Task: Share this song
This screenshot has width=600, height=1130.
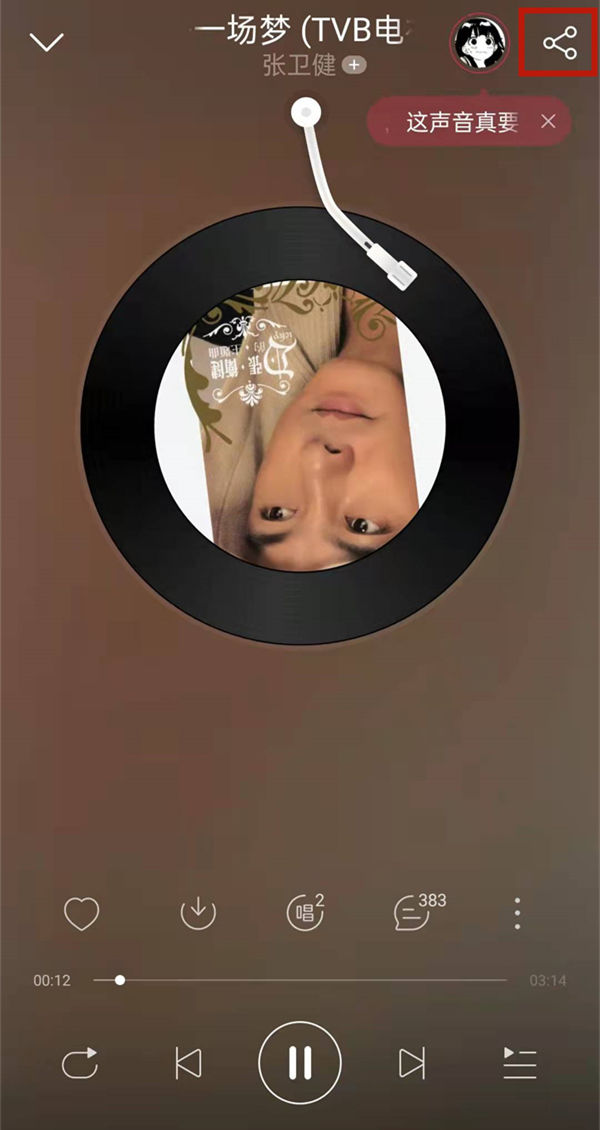Action: click(x=559, y=42)
